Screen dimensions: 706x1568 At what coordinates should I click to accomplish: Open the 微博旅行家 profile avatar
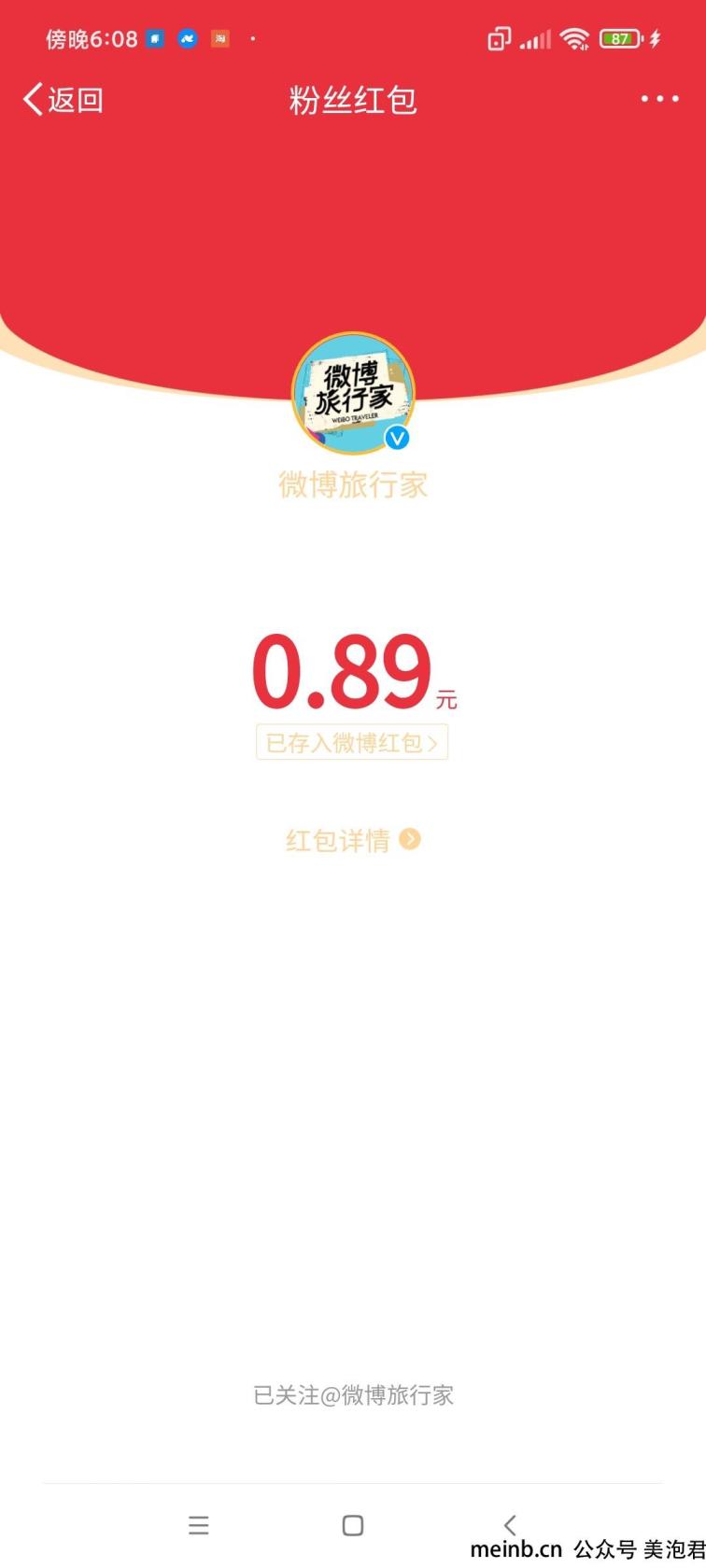353,394
